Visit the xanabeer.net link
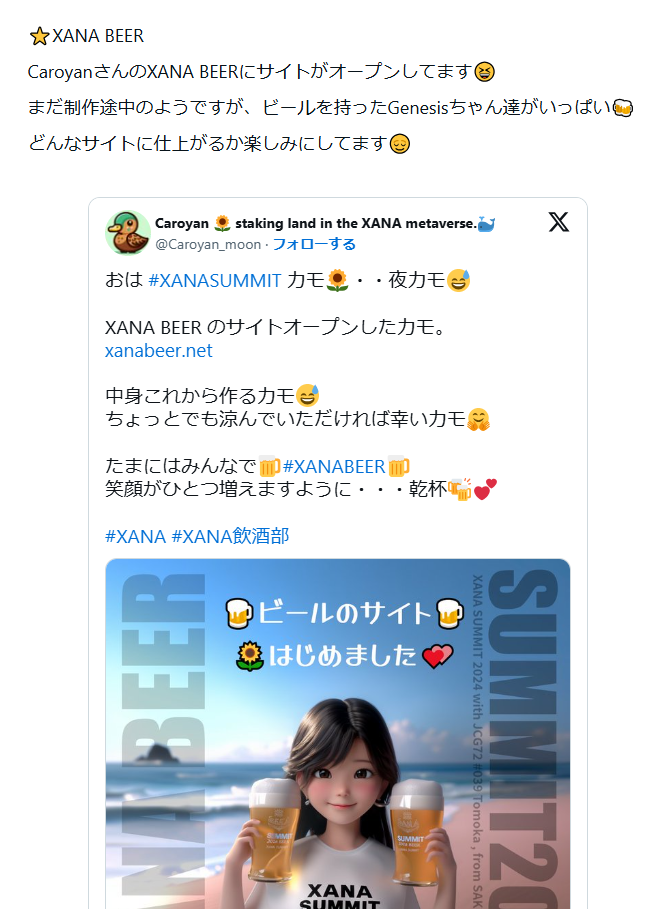655x909 pixels. (159, 351)
